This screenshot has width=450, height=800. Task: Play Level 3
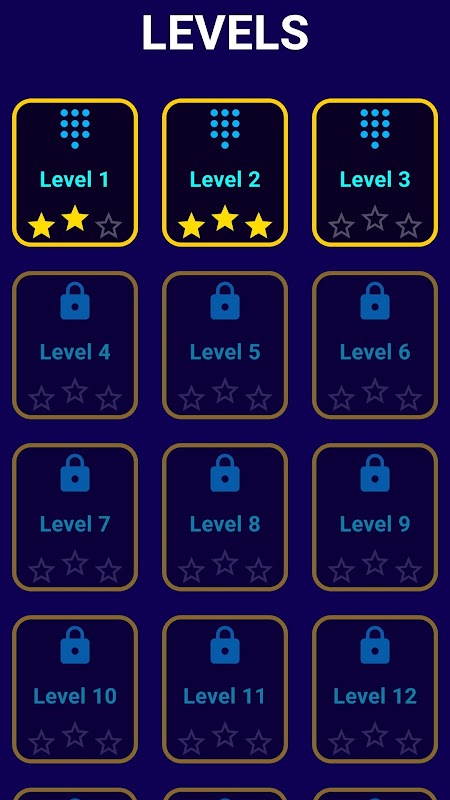pyautogui.click(x=375, y=172)
